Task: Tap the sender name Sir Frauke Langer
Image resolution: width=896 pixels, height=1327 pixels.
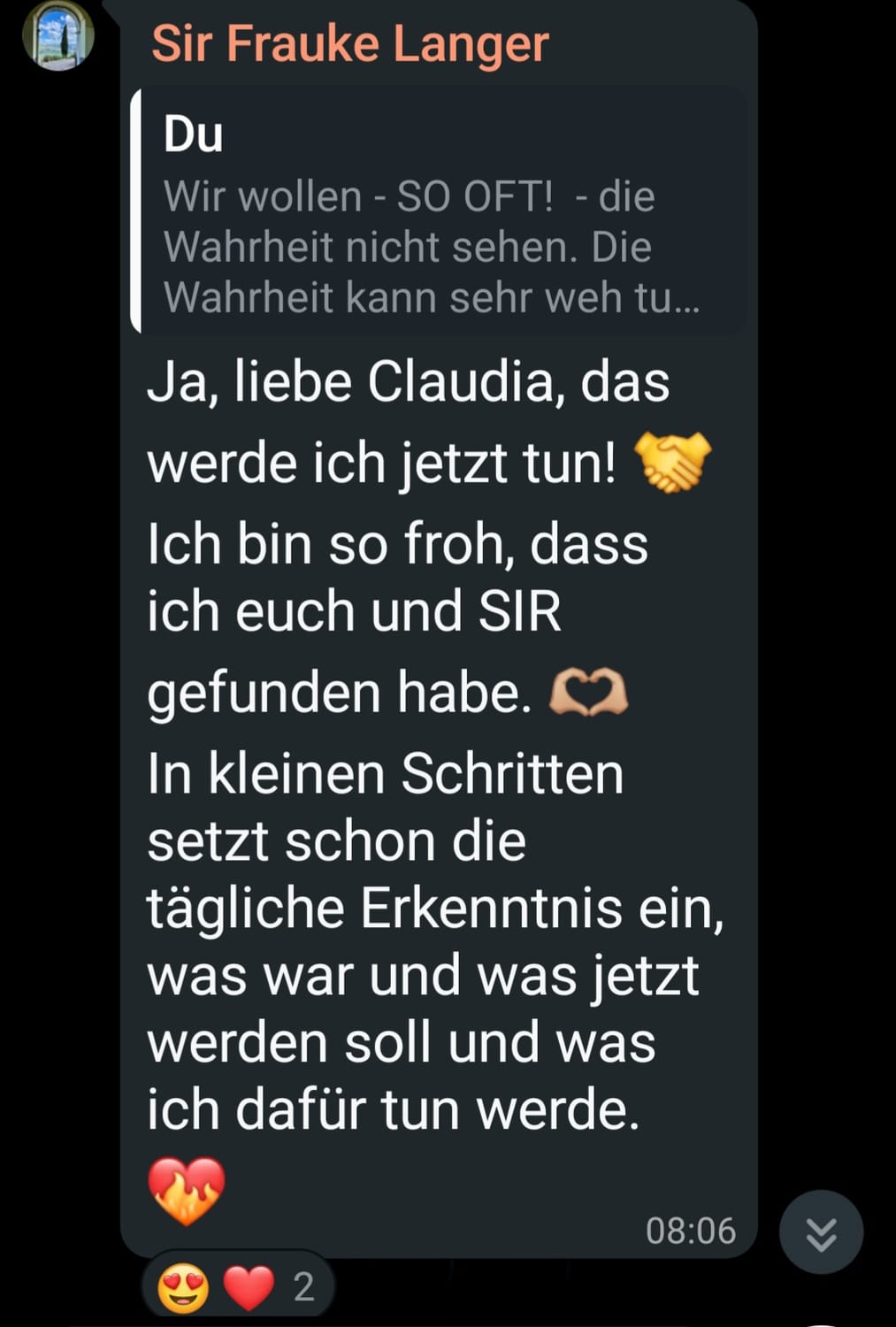Action: click(350, 43)
